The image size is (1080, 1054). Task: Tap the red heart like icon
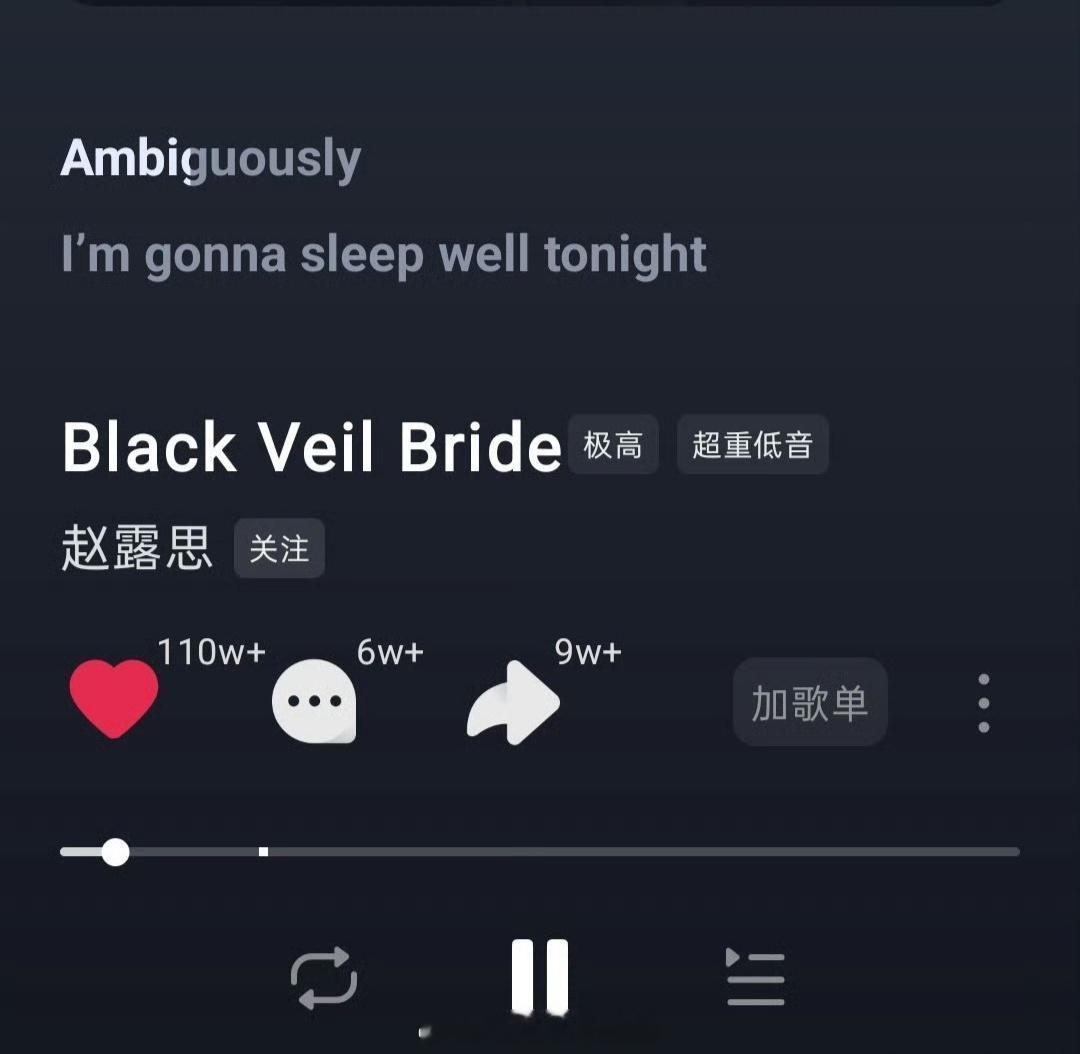click(x=114, y=699)
